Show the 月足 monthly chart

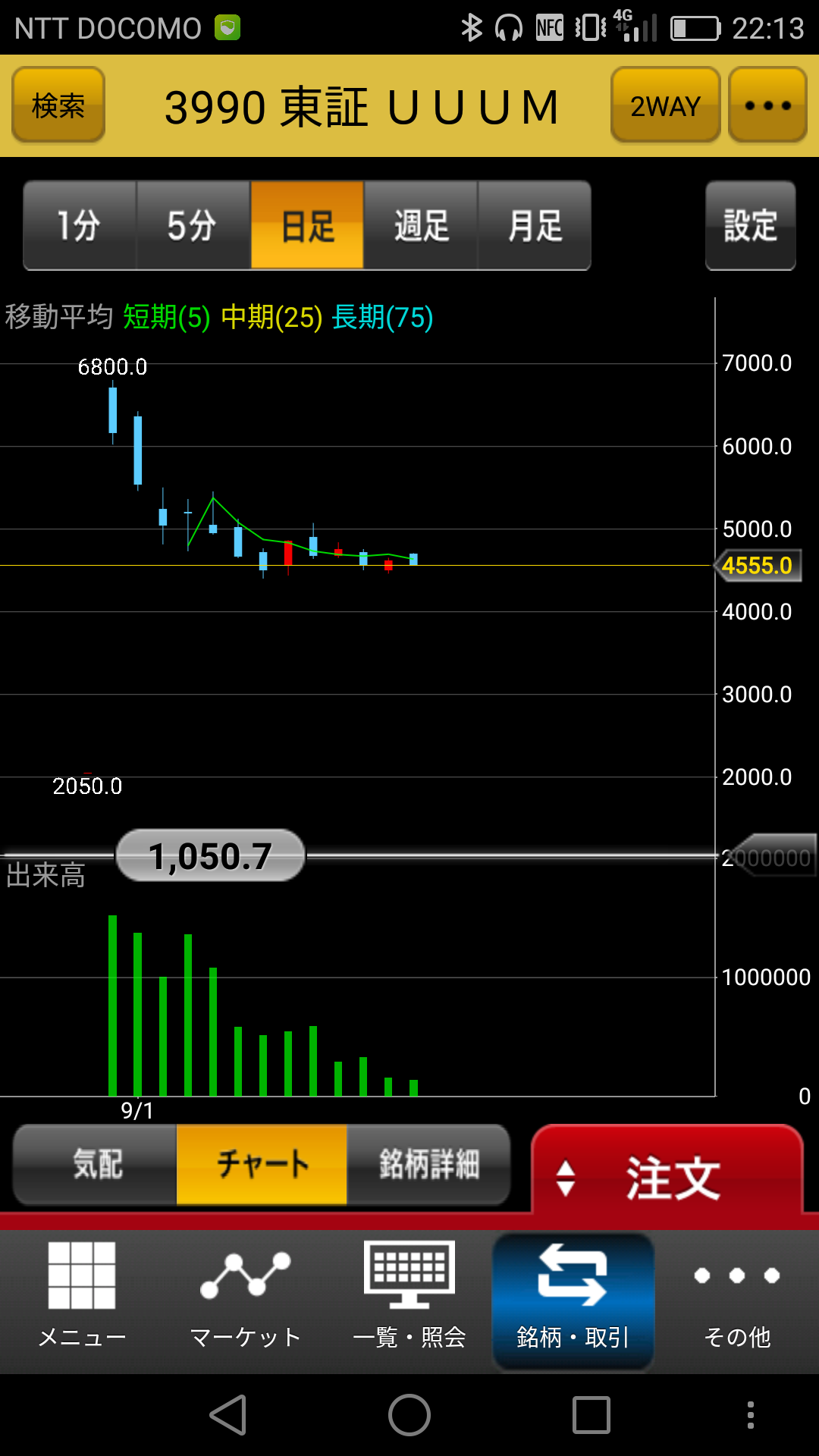coord(535,225)
